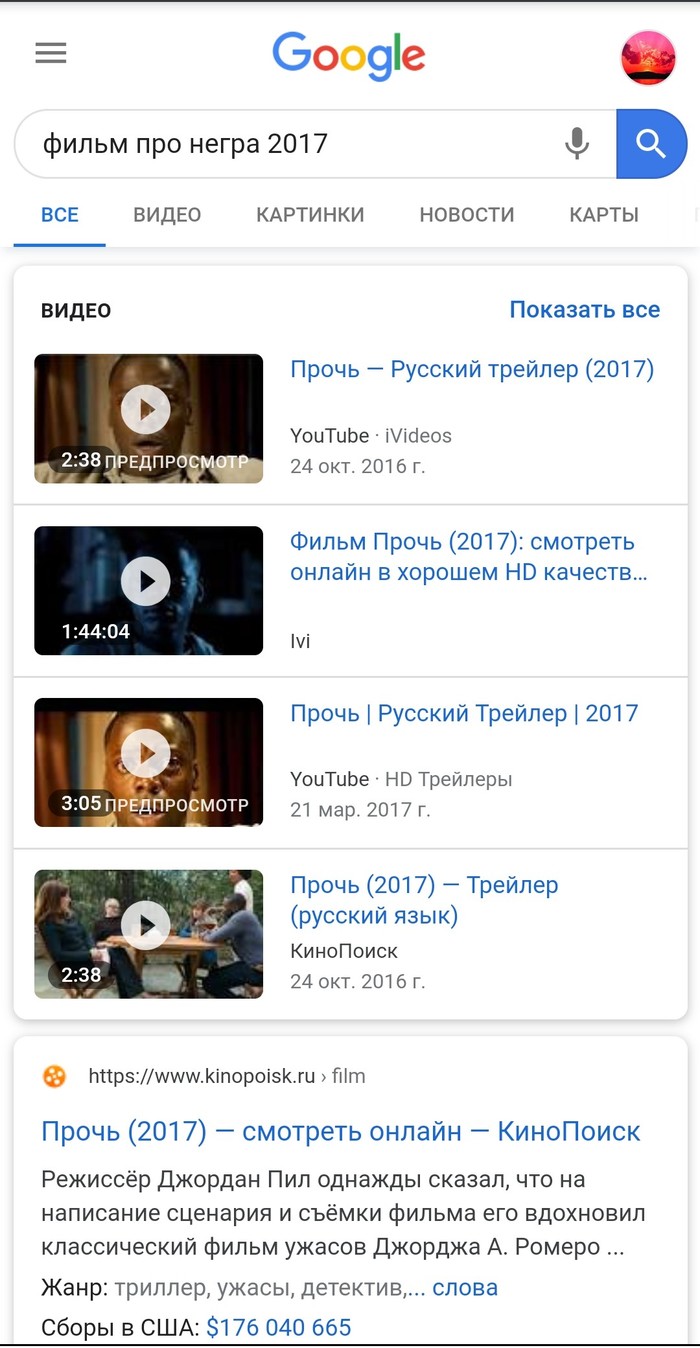Screen dimensions: 700x1348
Task: Tap the слова genre link
Action: click(465, 1287)
